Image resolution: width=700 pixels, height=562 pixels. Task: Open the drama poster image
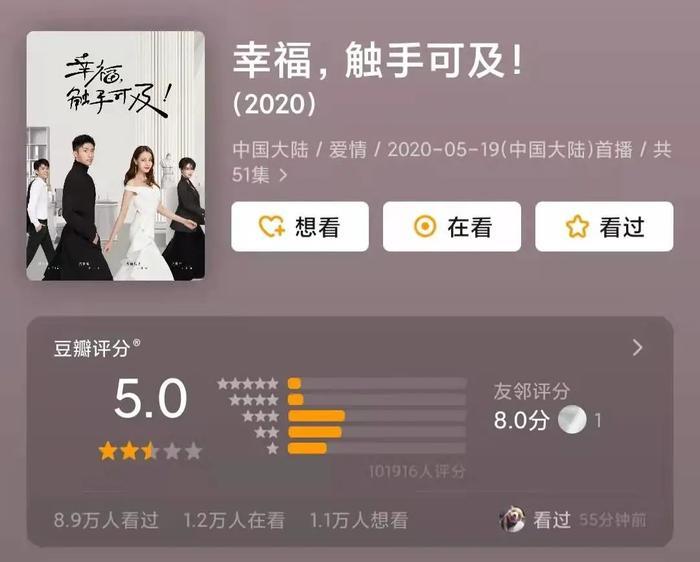click(115, 156)
